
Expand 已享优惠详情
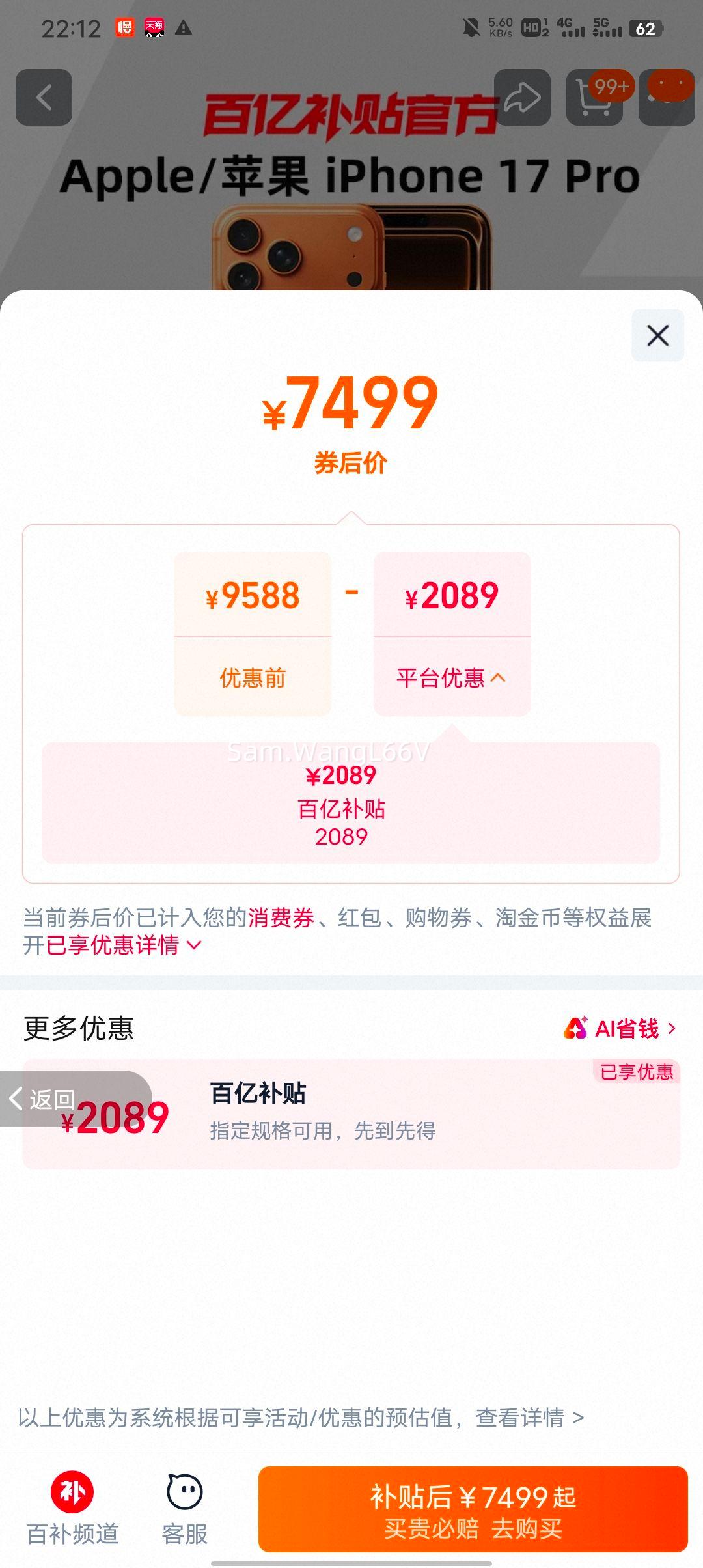[124, 945]
